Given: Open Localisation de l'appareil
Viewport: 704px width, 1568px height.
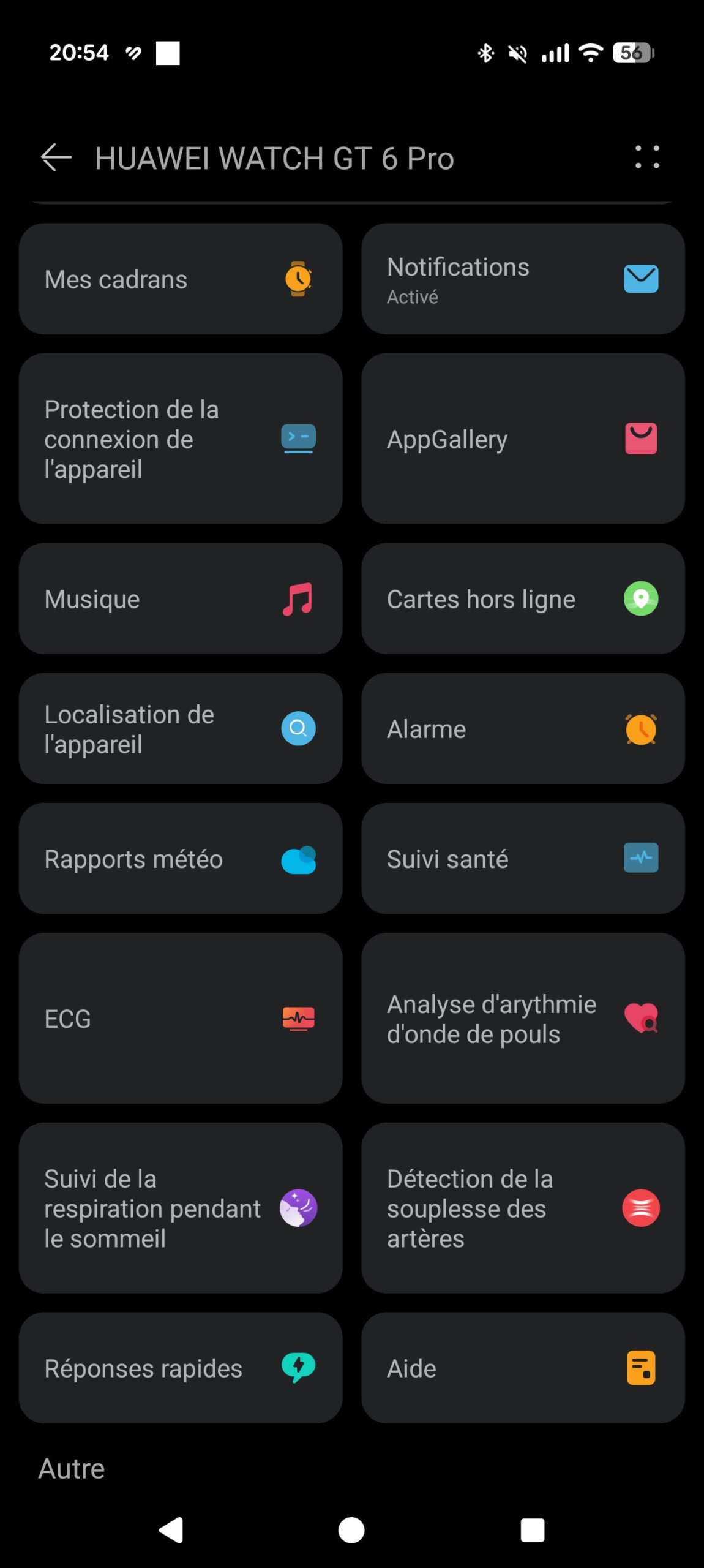Looking at the screenshot, I should (x=180, y=728).
